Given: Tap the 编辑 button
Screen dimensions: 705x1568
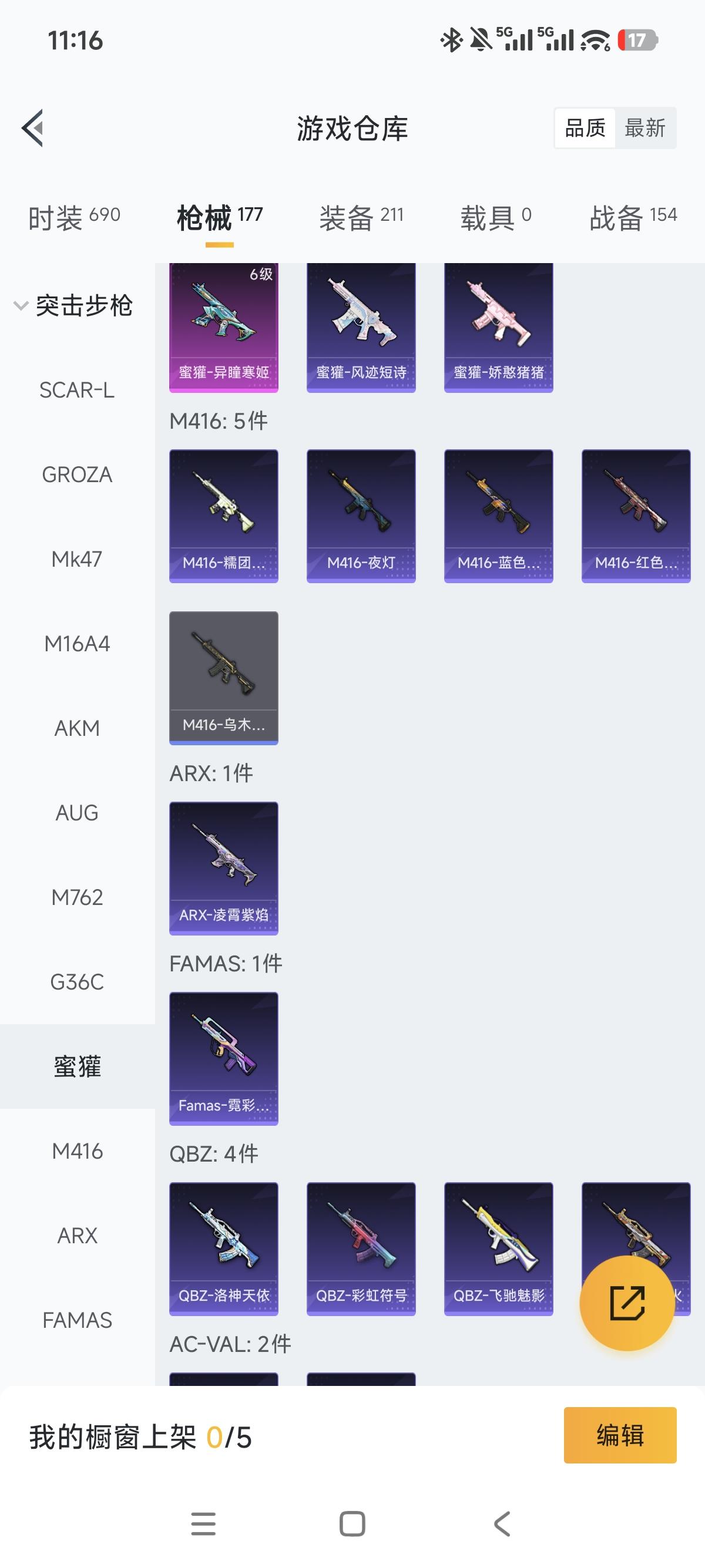Looking at the screenshot, I should (x=620, y=1435).
